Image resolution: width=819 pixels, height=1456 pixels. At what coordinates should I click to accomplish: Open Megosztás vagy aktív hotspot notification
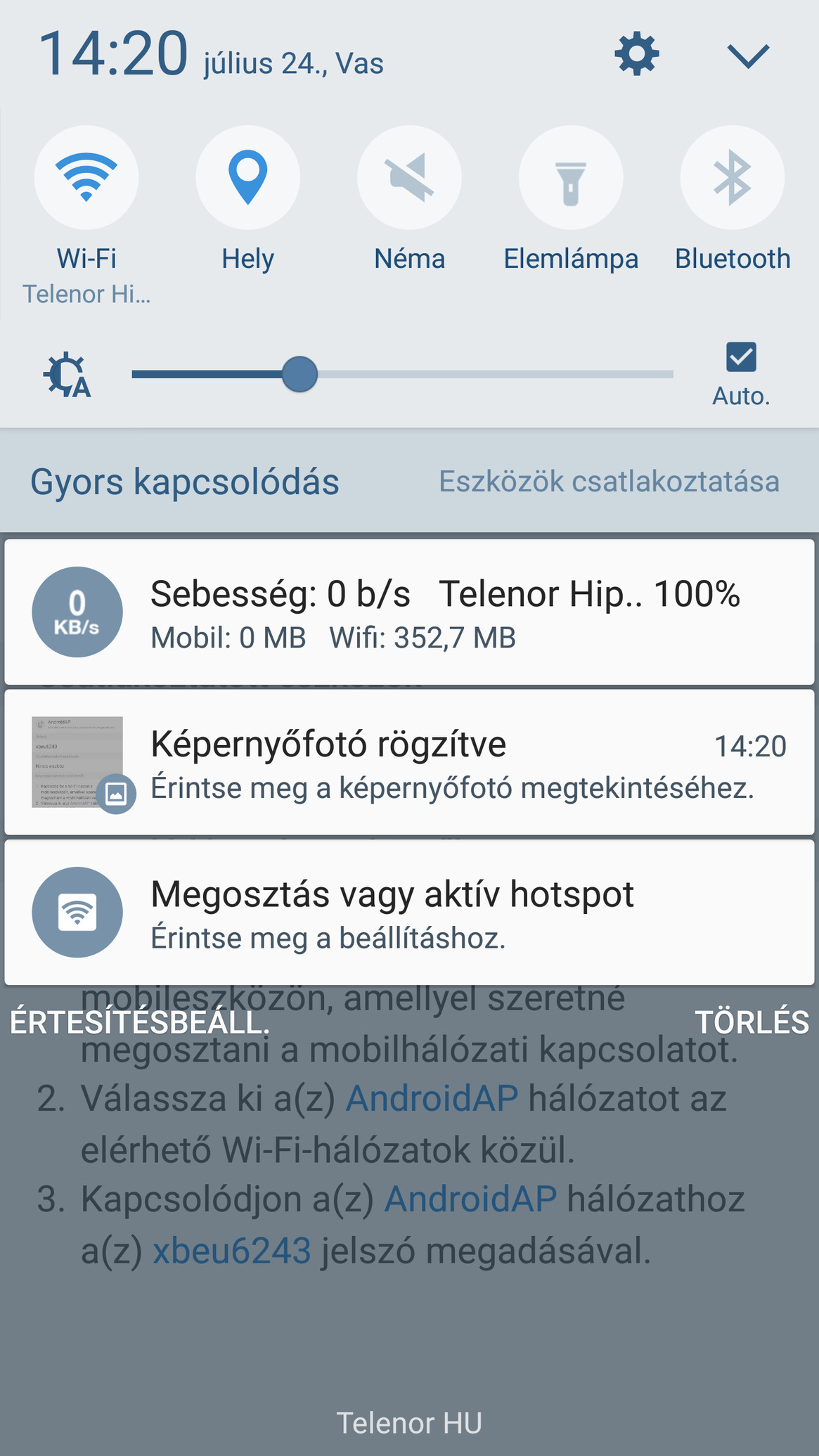click(x=409, y=913)
